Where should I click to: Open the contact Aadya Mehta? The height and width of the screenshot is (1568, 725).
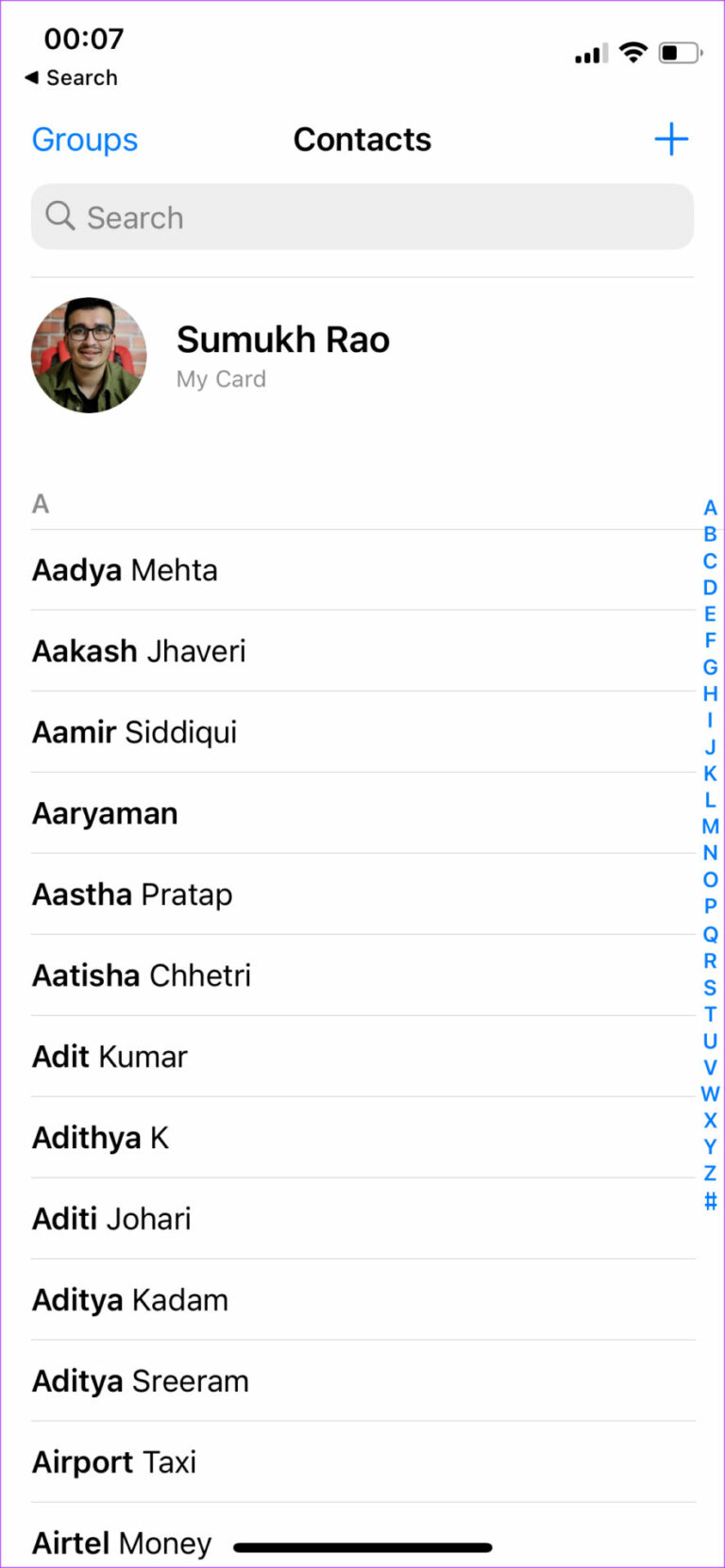(x=125, y=570)
